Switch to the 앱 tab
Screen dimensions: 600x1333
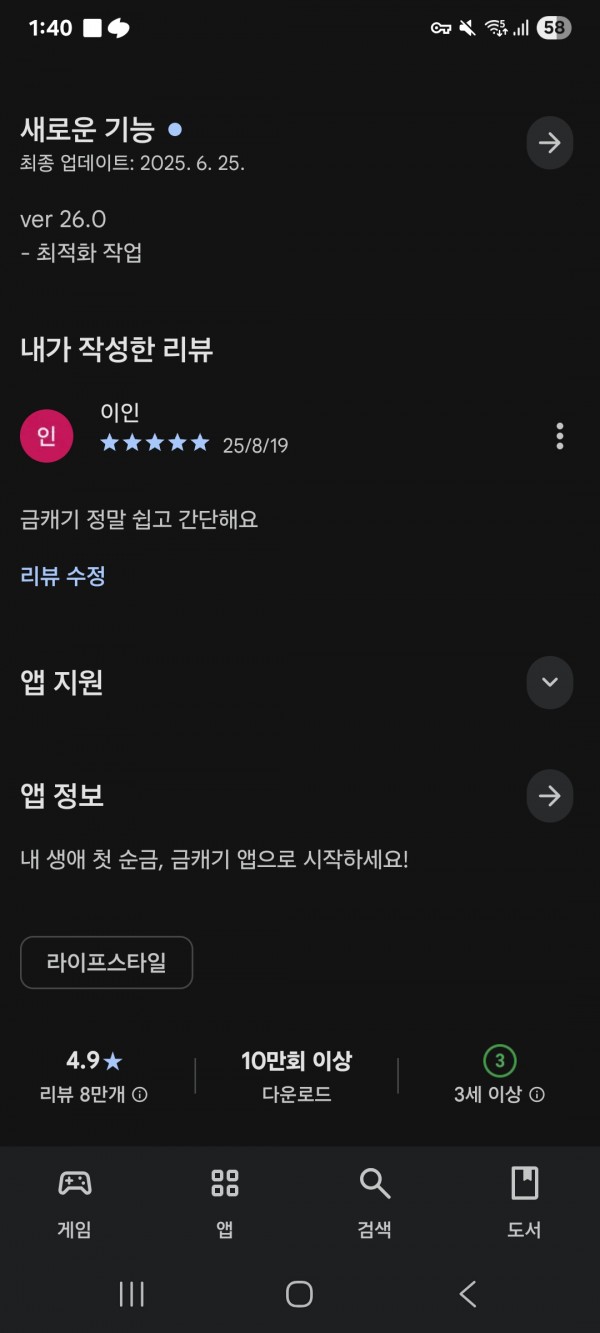tap(225, 1203)
